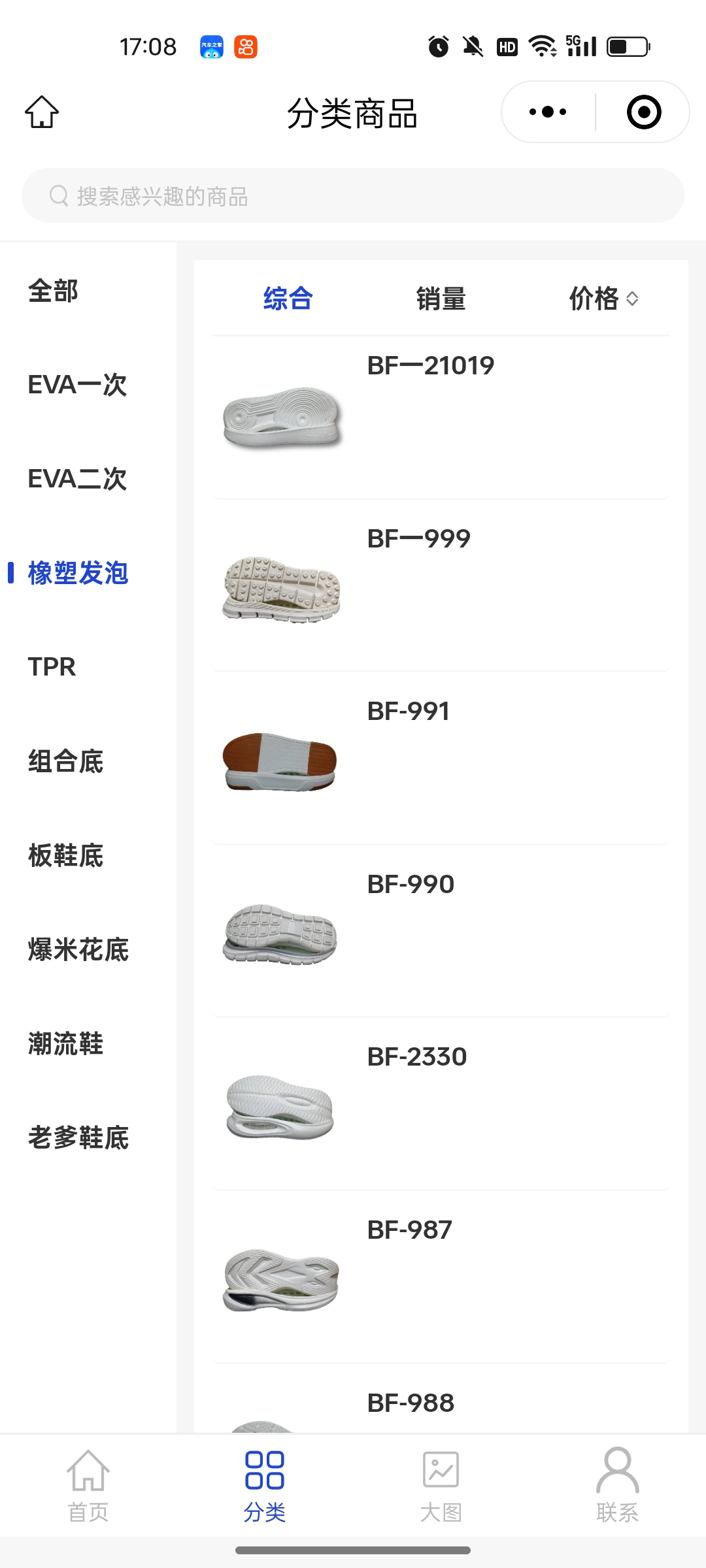Open product BF一21019
The width and height of the screenshot is (706, 1568).
pos(441,417)
